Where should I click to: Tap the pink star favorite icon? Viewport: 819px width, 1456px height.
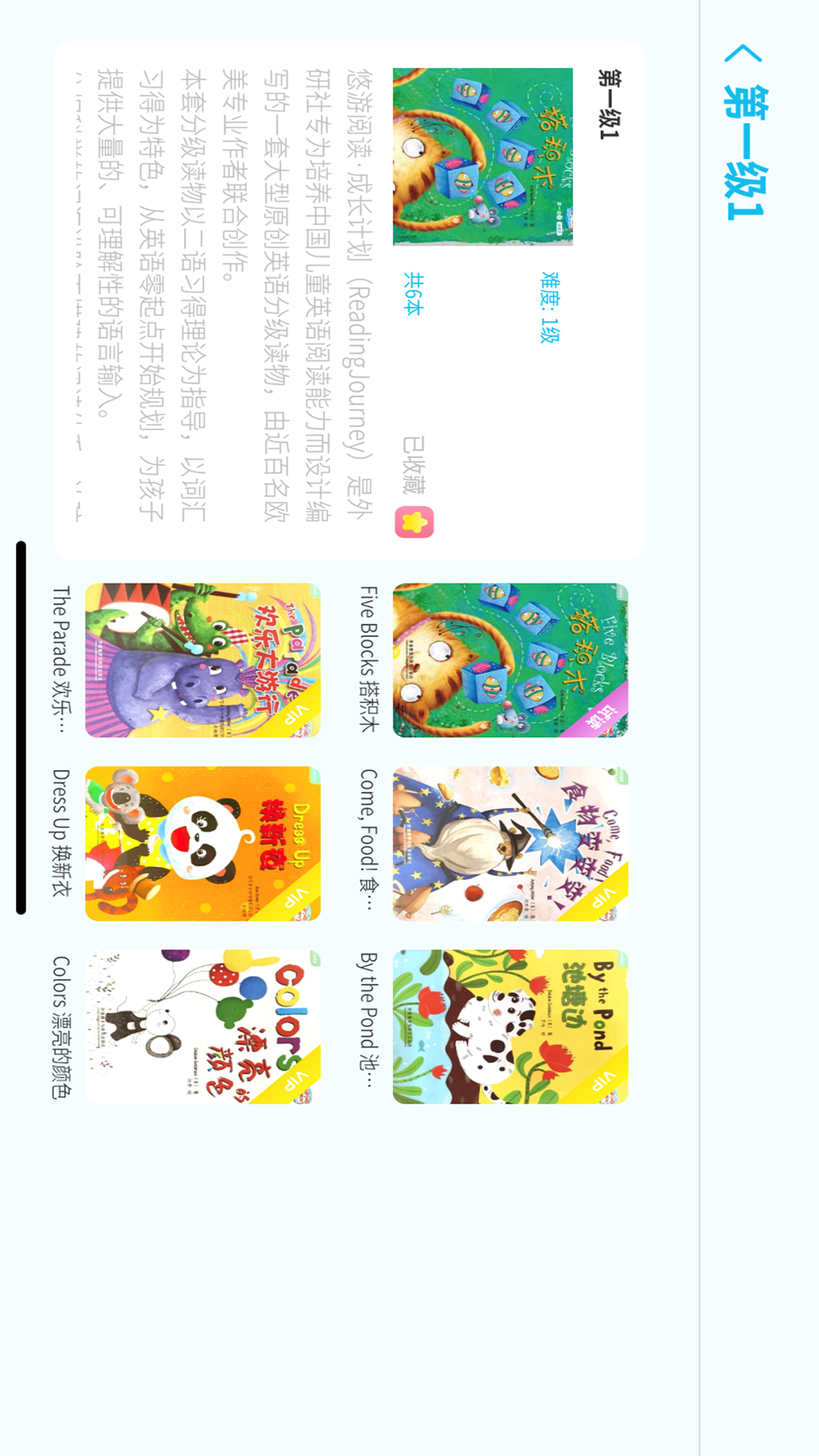coord(413,521)
